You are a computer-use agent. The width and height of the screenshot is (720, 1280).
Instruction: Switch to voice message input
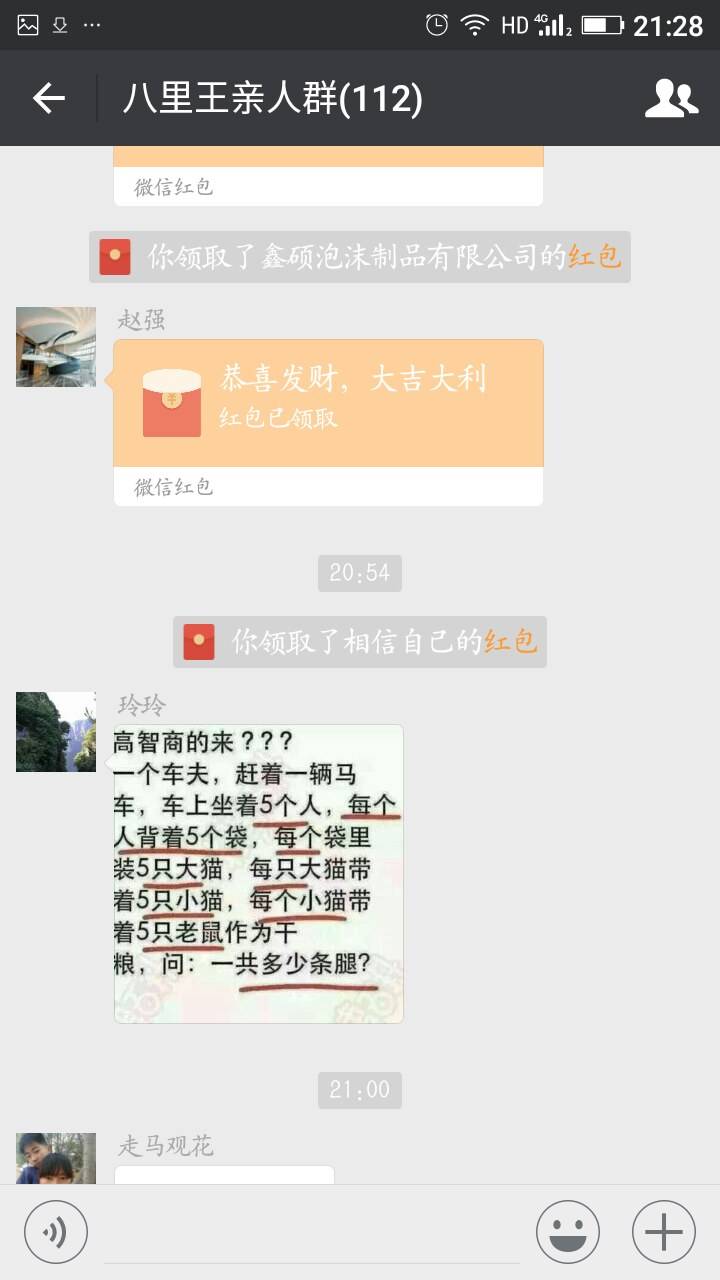tap(56, 1232)
